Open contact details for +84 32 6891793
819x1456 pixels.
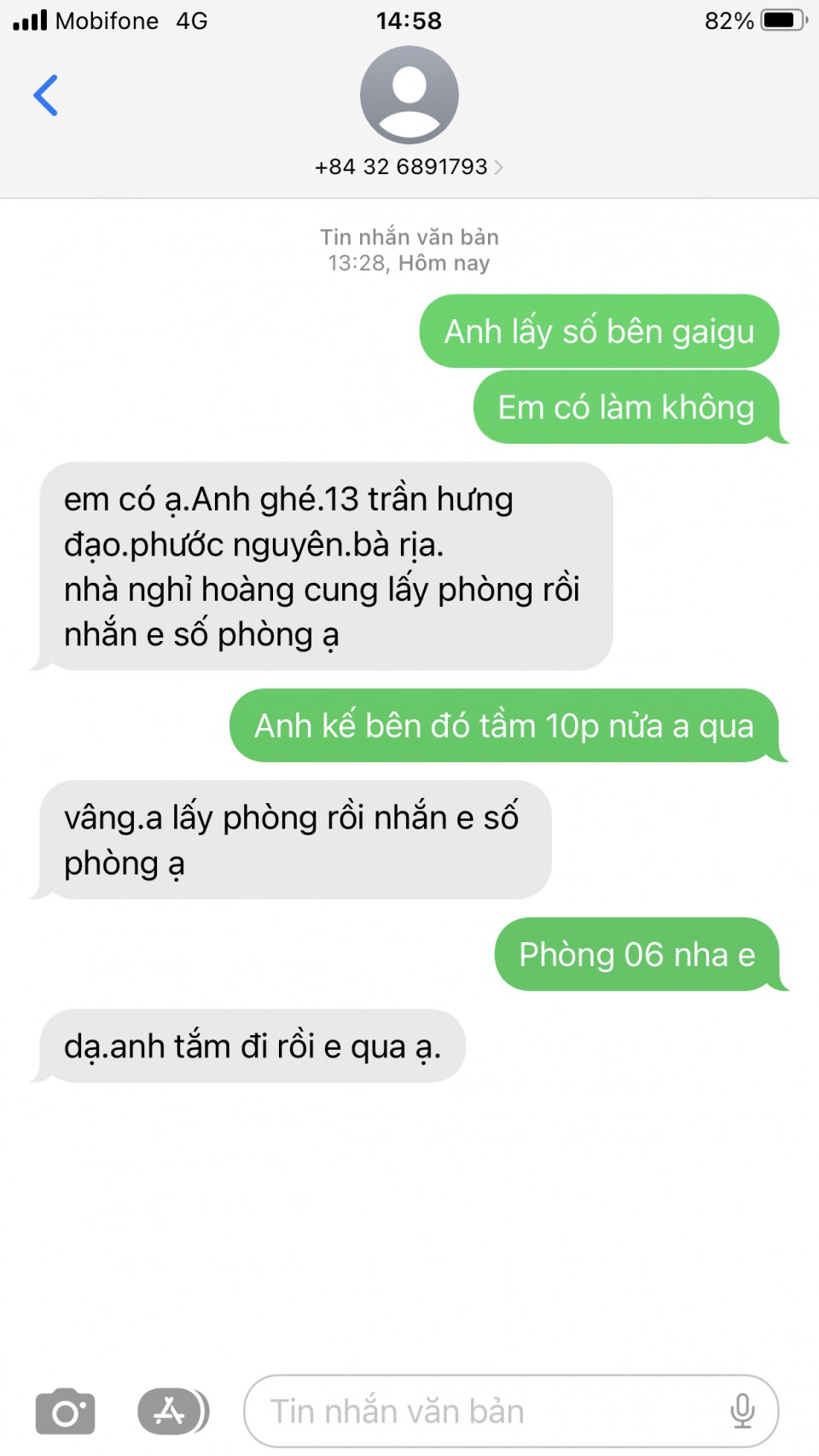409,166
